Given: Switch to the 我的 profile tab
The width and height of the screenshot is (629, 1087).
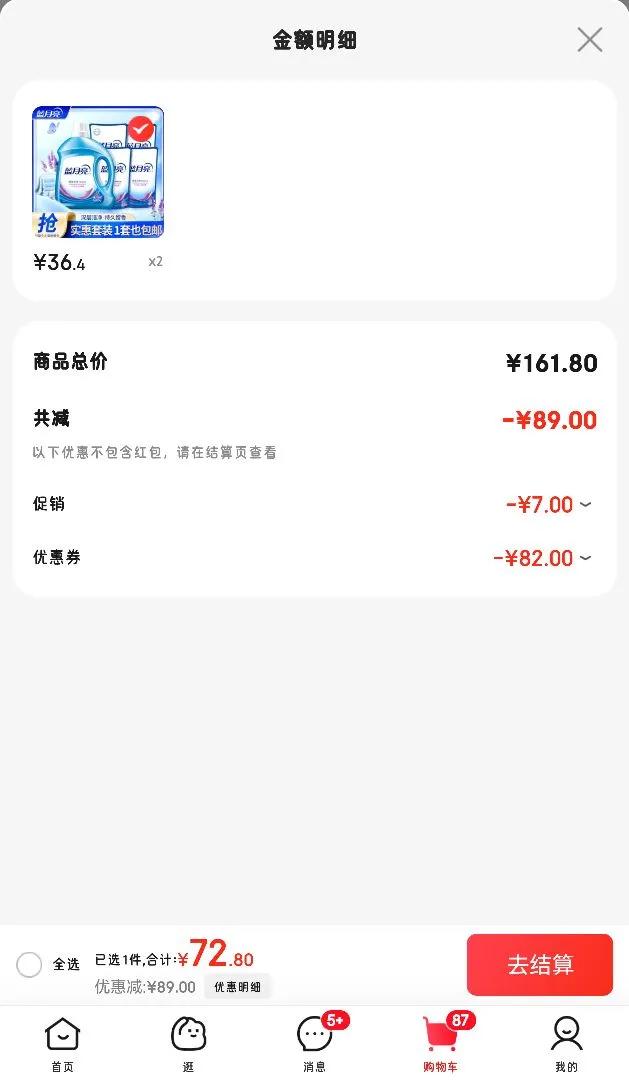Looking at the screenshot, I should coord(566,1042).
